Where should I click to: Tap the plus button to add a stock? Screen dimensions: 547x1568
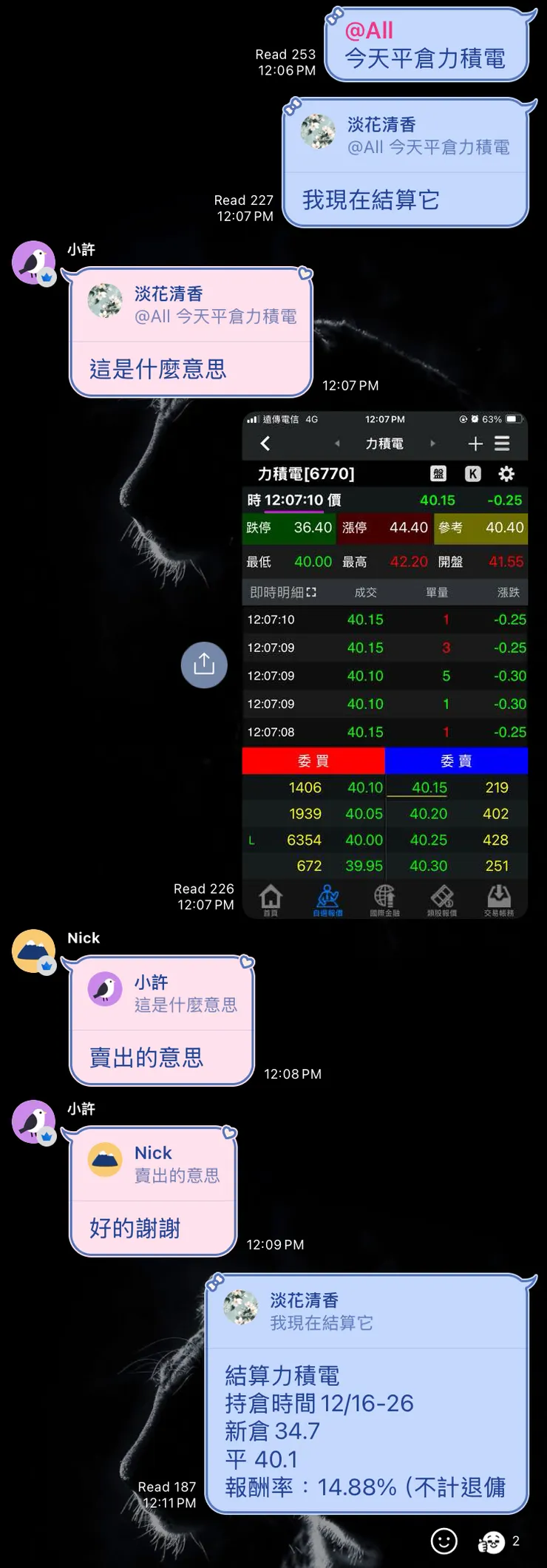point(474,443)
